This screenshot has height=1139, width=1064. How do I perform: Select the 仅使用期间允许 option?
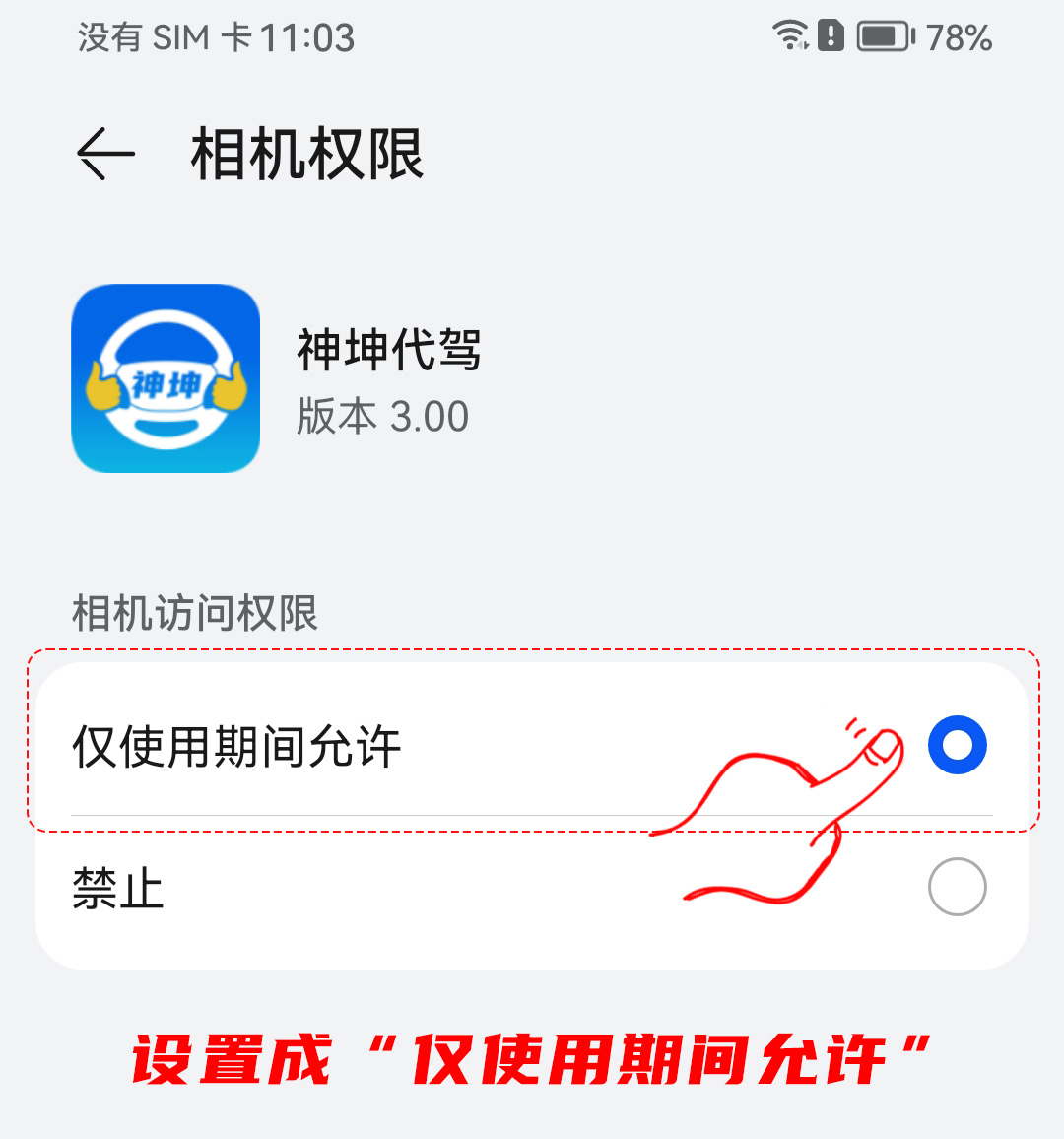956,746
